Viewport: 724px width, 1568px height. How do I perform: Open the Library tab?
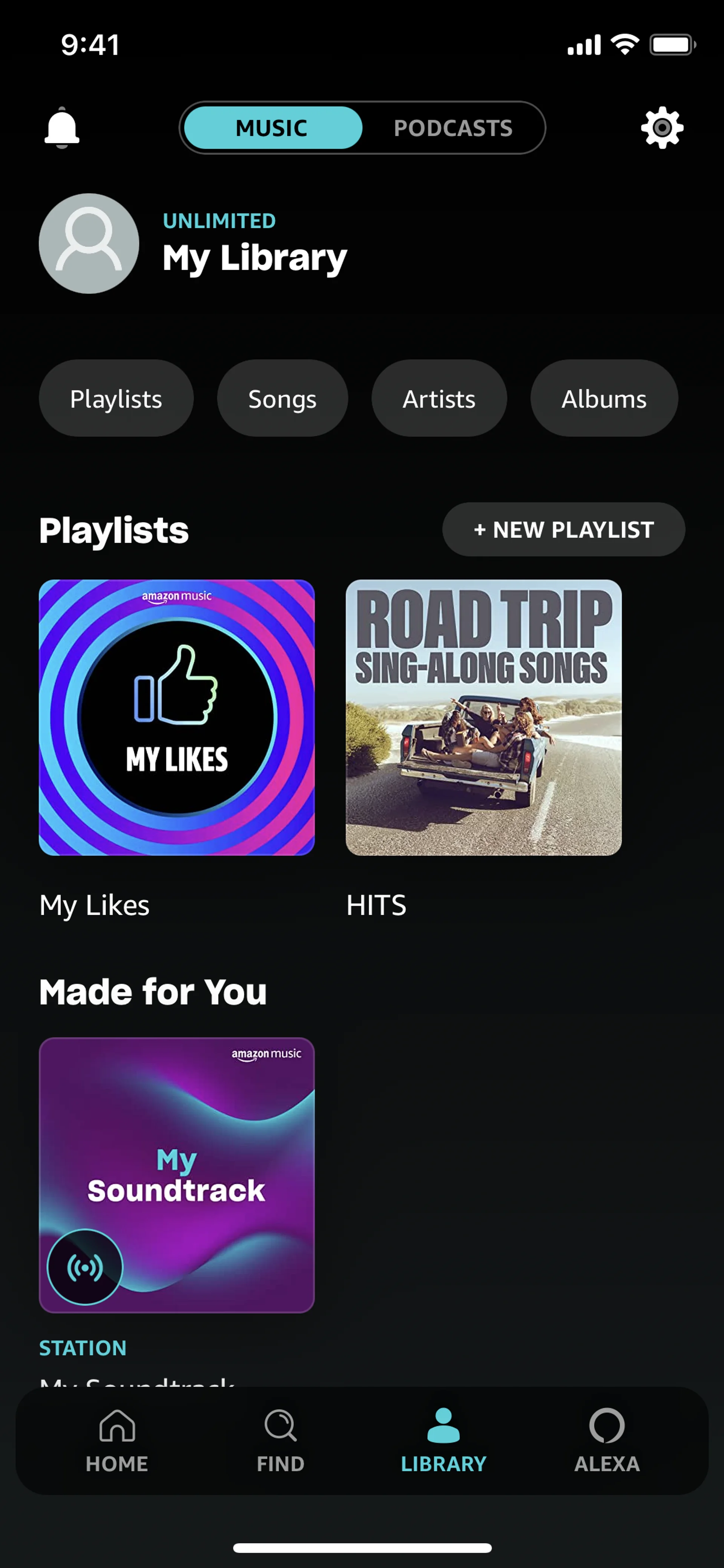pos(443,1440)
